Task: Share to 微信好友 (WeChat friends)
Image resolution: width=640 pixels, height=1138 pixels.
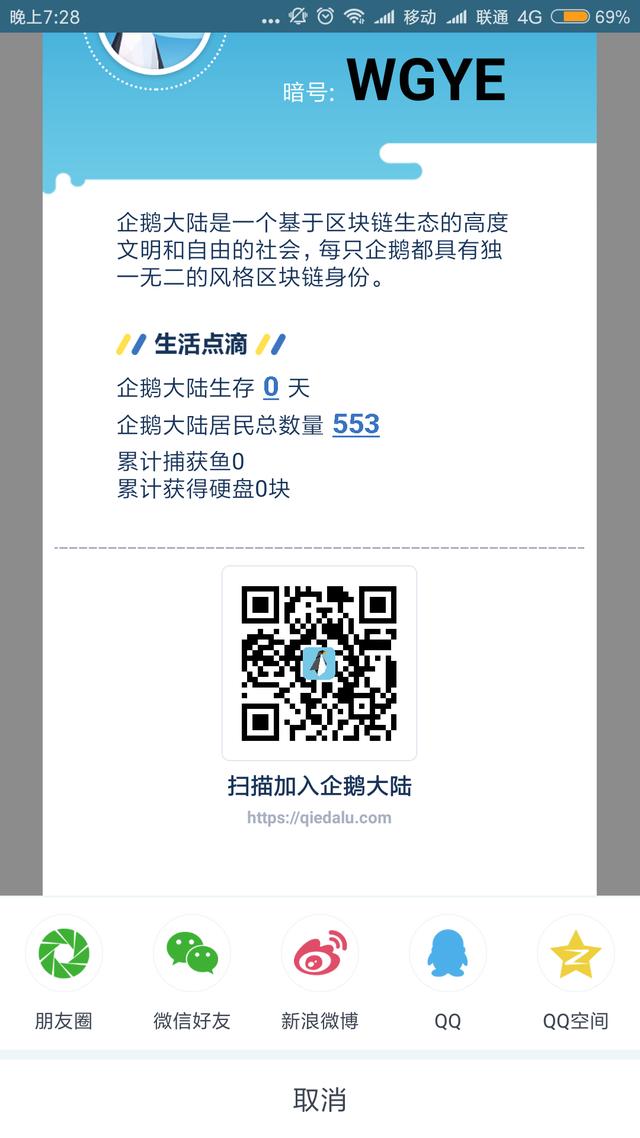Action: click(x=192, y=954)
